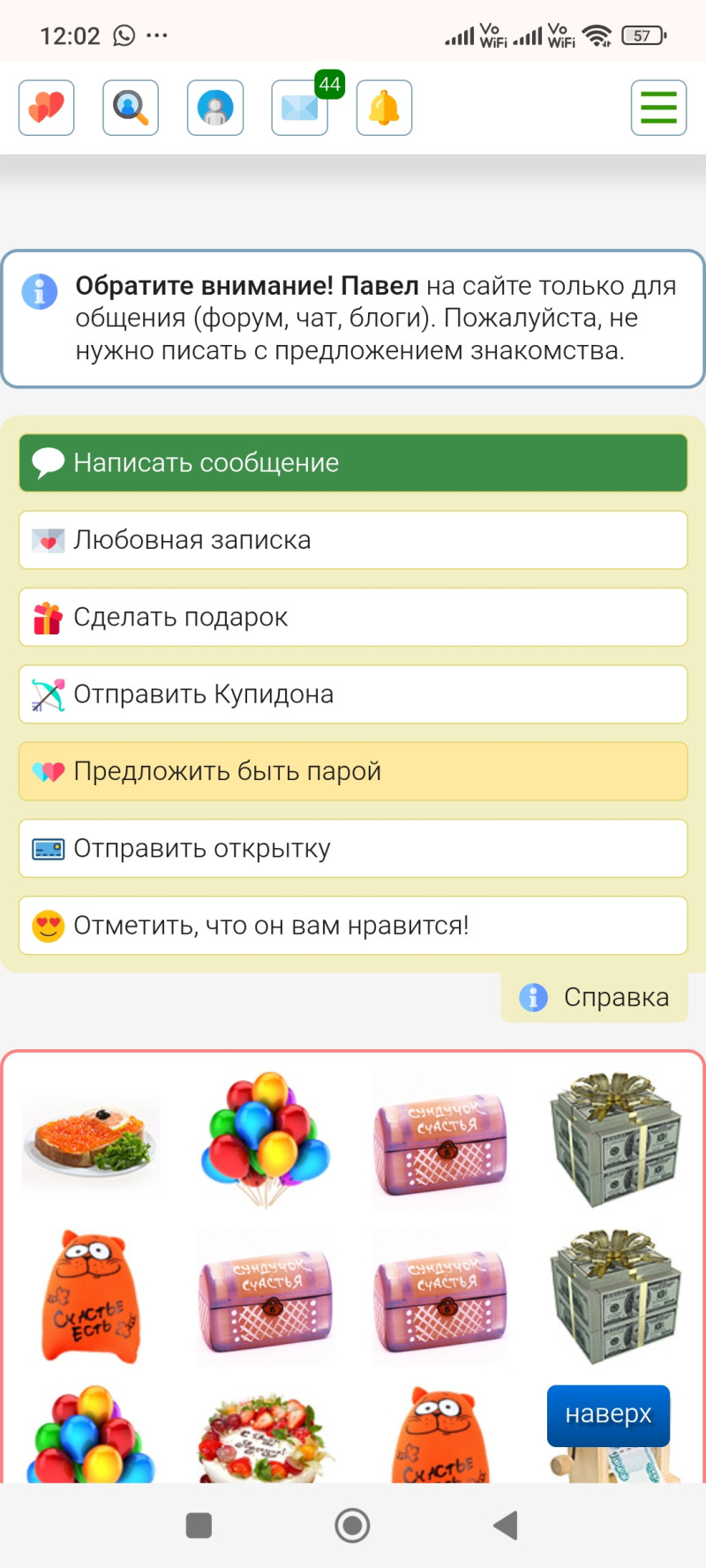Open the messages envelope with 44 badge
706x1568 pixels.
point(300,108)
